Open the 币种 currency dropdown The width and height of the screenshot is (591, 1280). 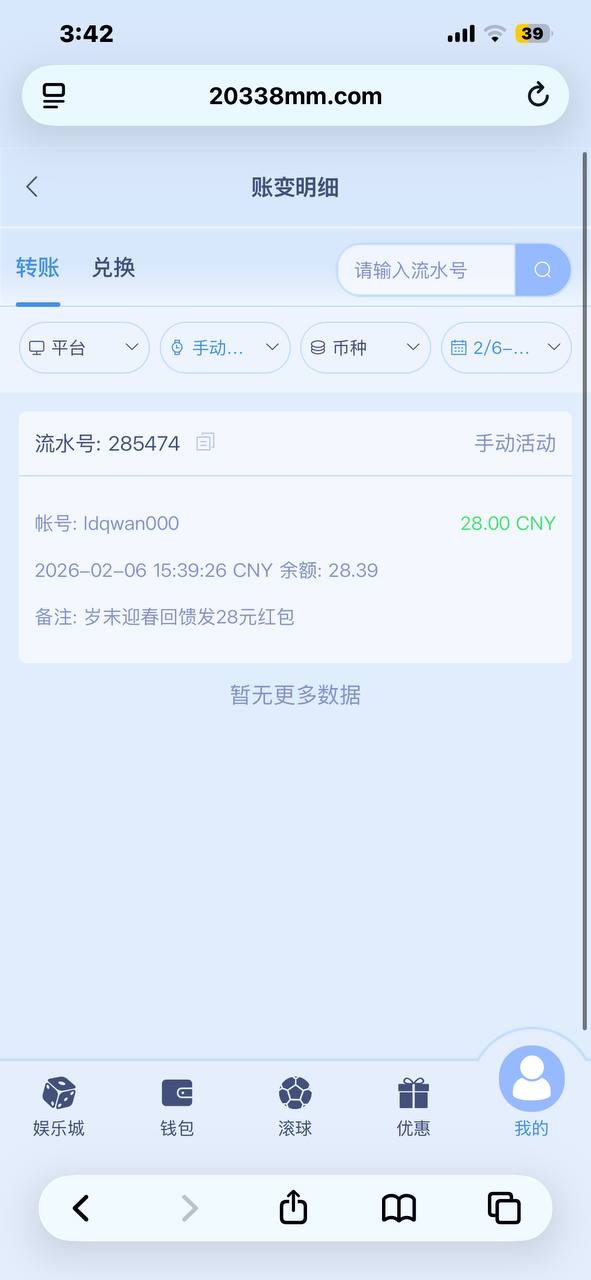pyautogui.click(x=365, y=348)
